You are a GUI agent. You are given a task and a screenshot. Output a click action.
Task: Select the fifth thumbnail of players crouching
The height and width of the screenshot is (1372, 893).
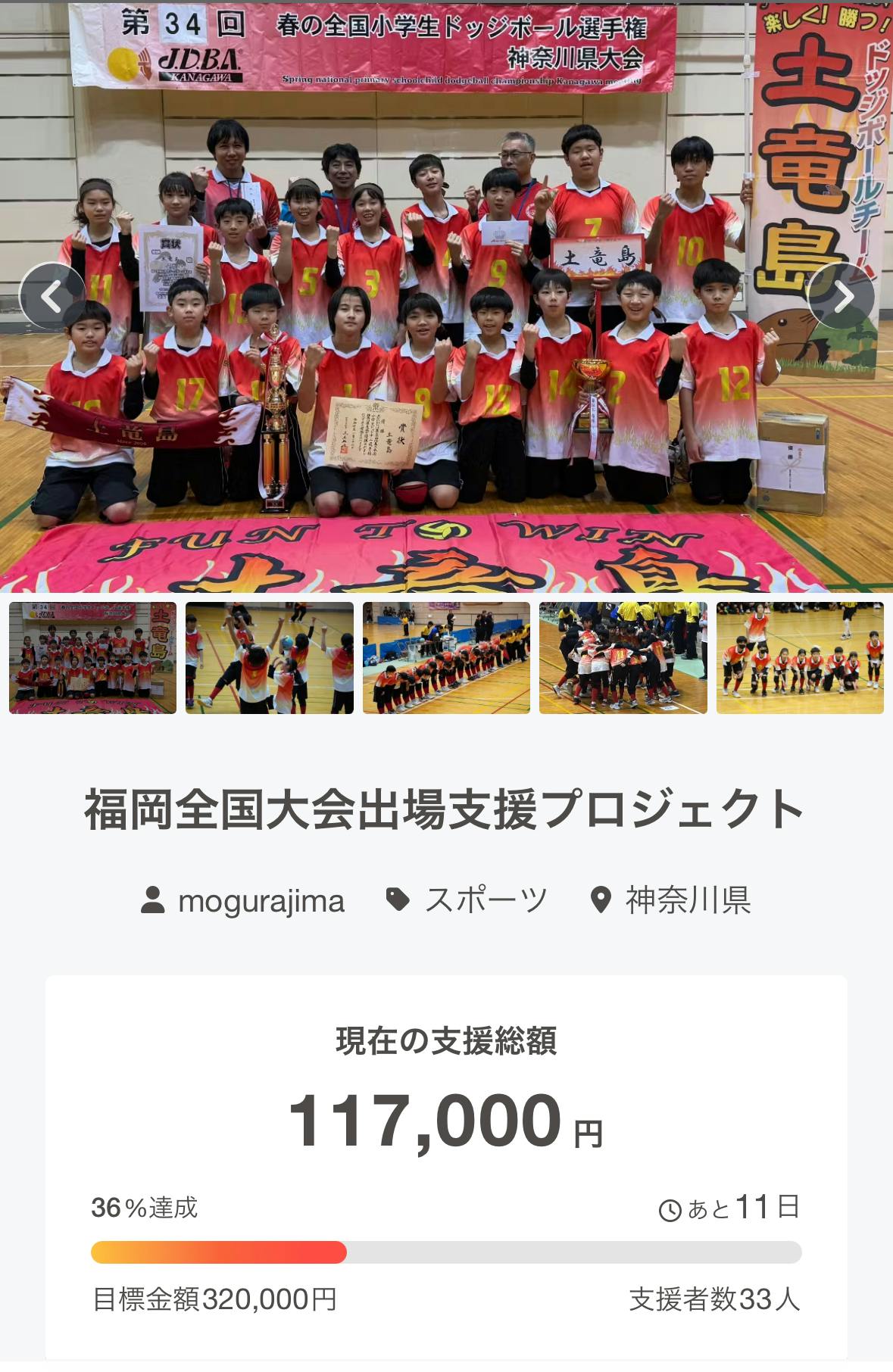coord(800,657)
